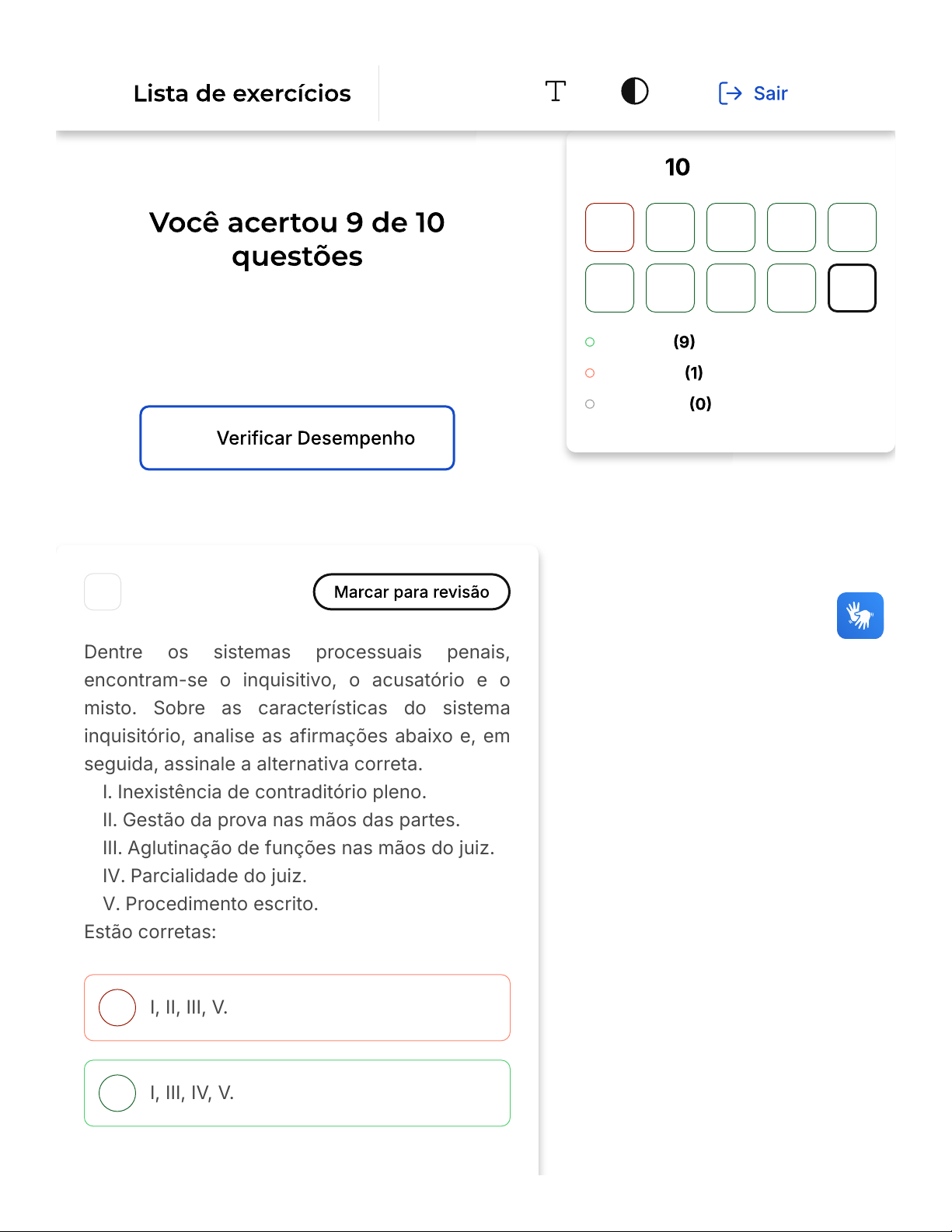Tap Sair to exit the exercise list
The image size is (952, 1232).
click(753, 93)
